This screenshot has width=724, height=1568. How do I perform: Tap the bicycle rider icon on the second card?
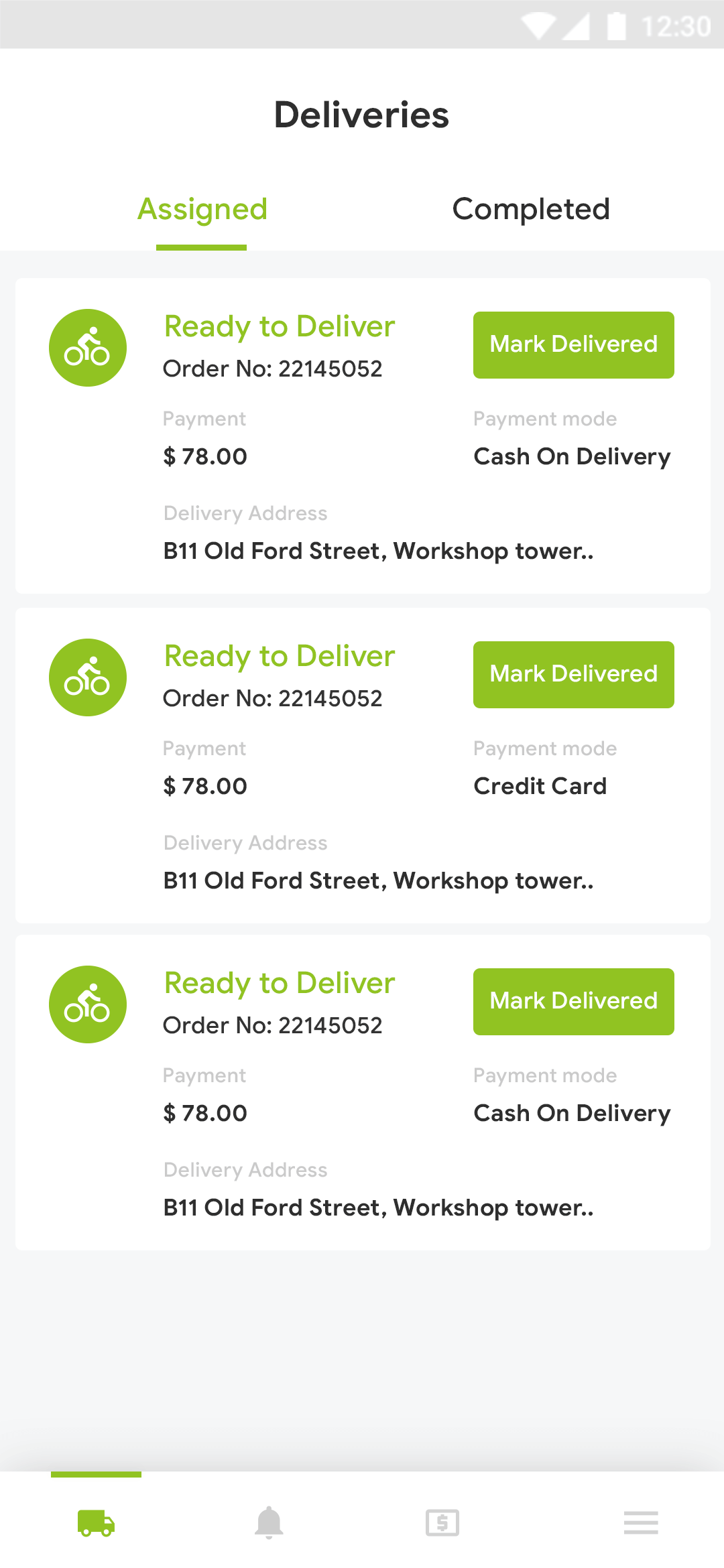[x=87, y=677]
